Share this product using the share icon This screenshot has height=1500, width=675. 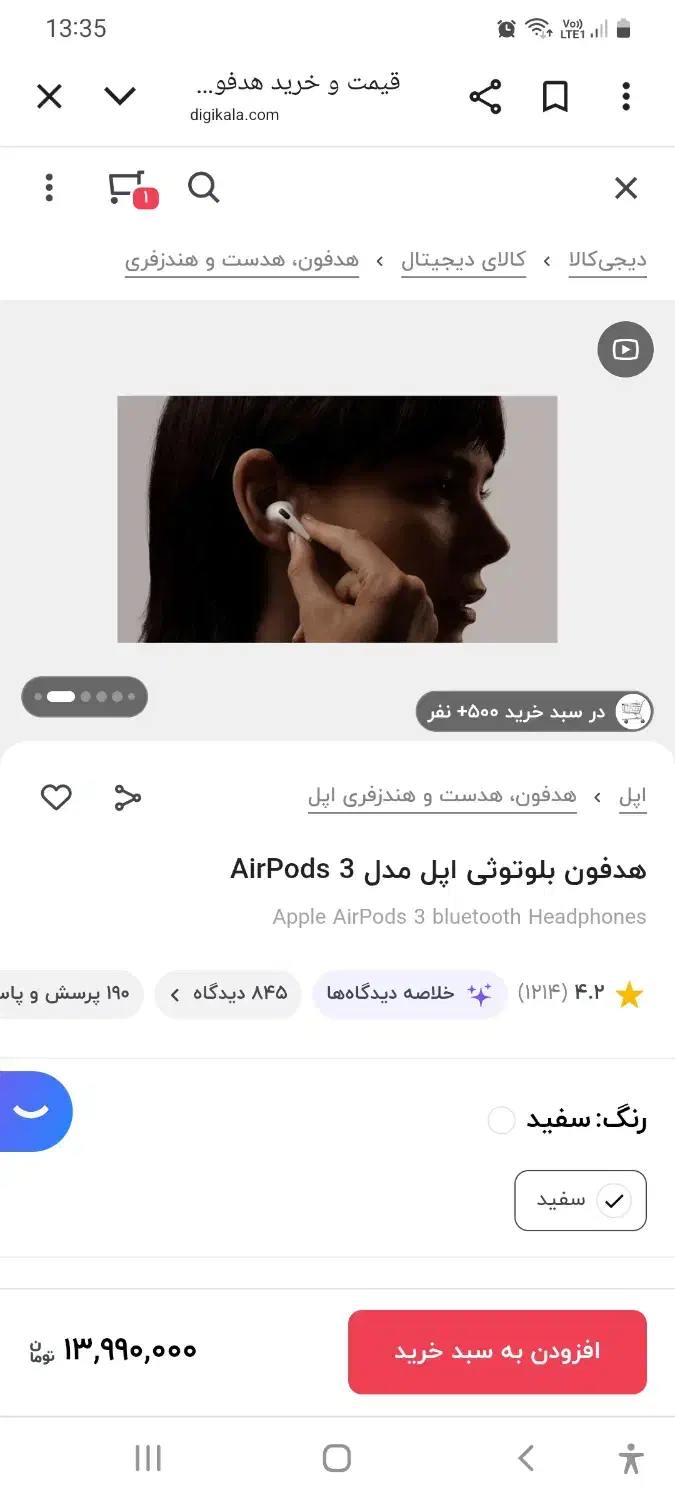point(127,797)
